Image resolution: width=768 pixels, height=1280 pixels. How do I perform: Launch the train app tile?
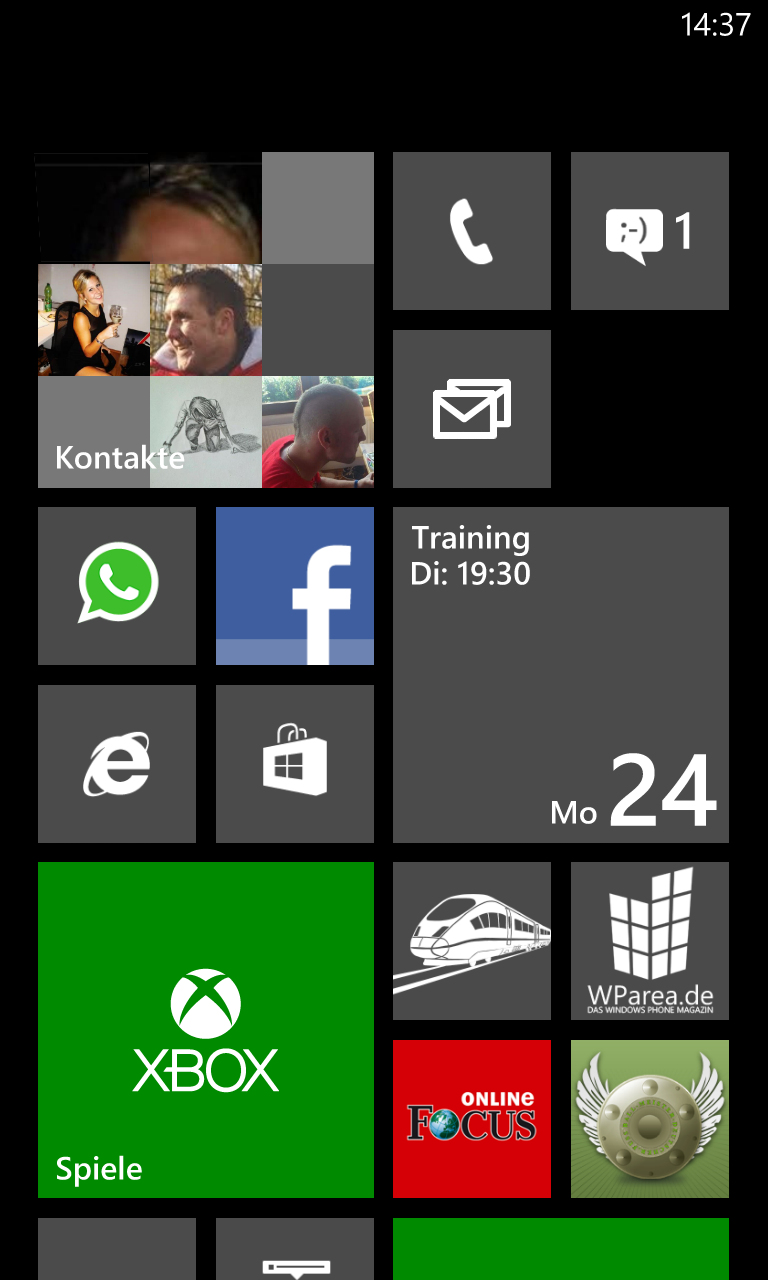pos(472,941)
